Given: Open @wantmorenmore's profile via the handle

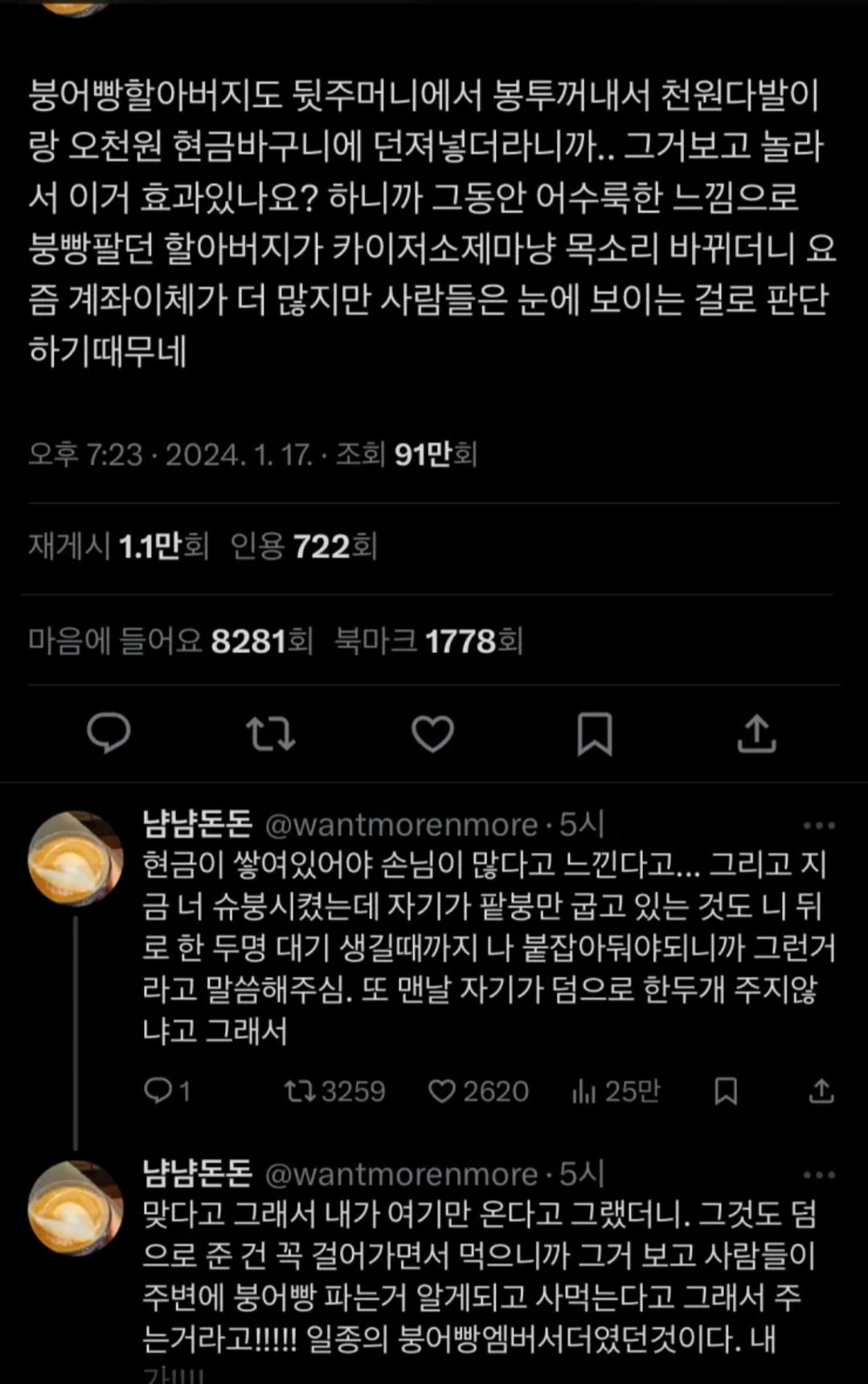Looking at the screenshot, I should coord(400,823).
